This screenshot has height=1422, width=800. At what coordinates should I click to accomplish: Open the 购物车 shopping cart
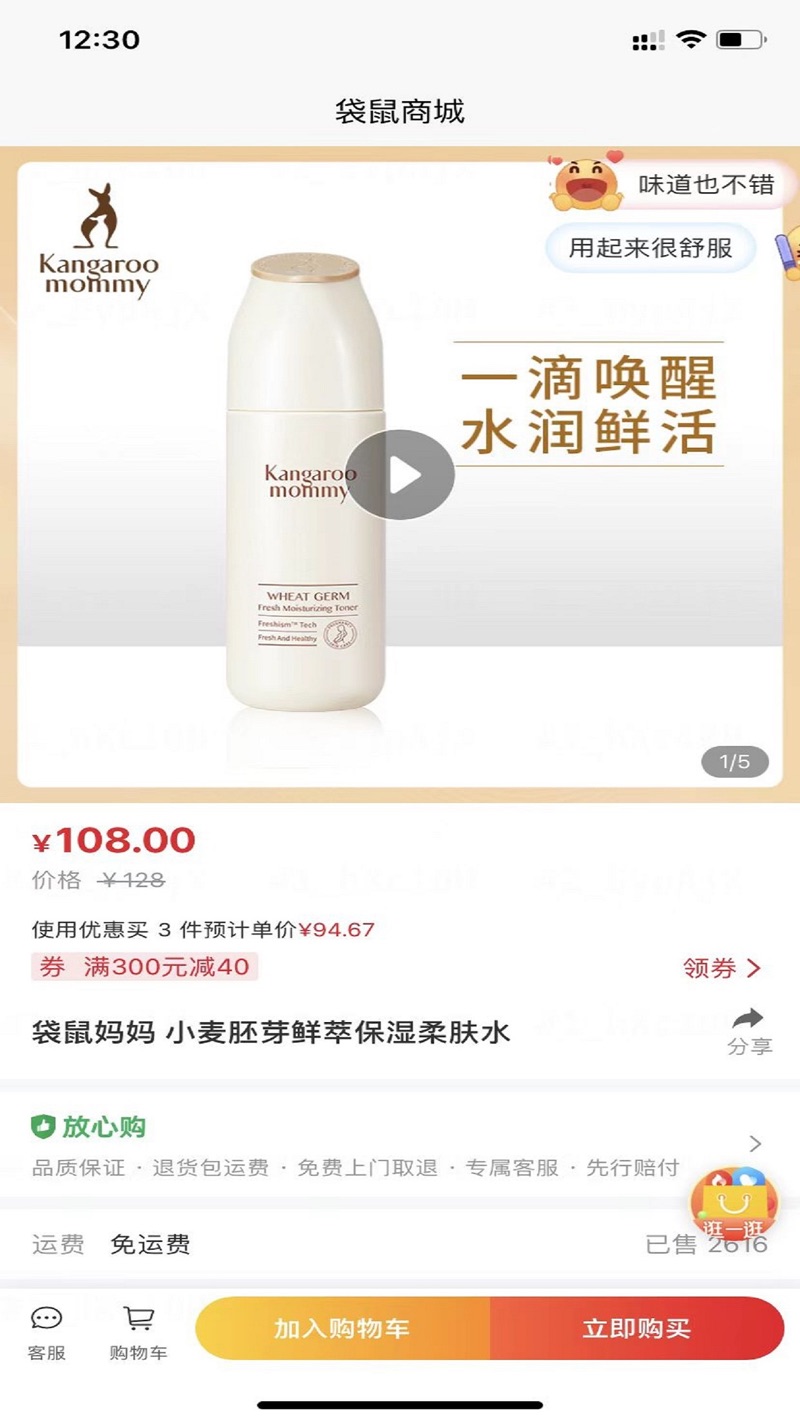coord(138,1332)
